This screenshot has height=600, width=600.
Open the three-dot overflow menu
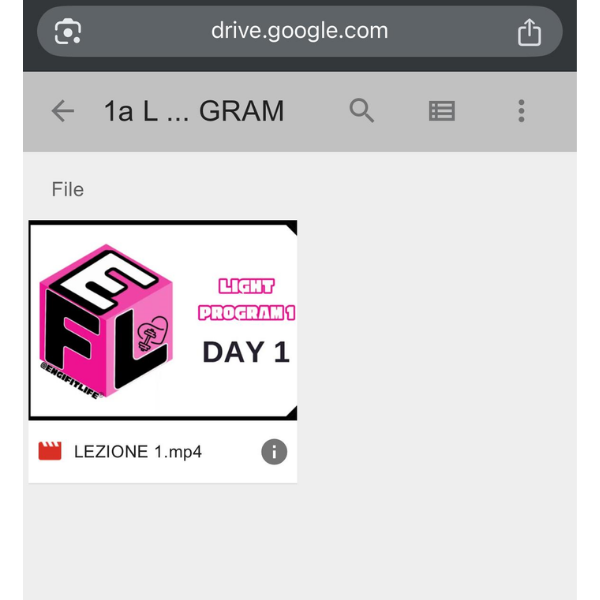521,111
